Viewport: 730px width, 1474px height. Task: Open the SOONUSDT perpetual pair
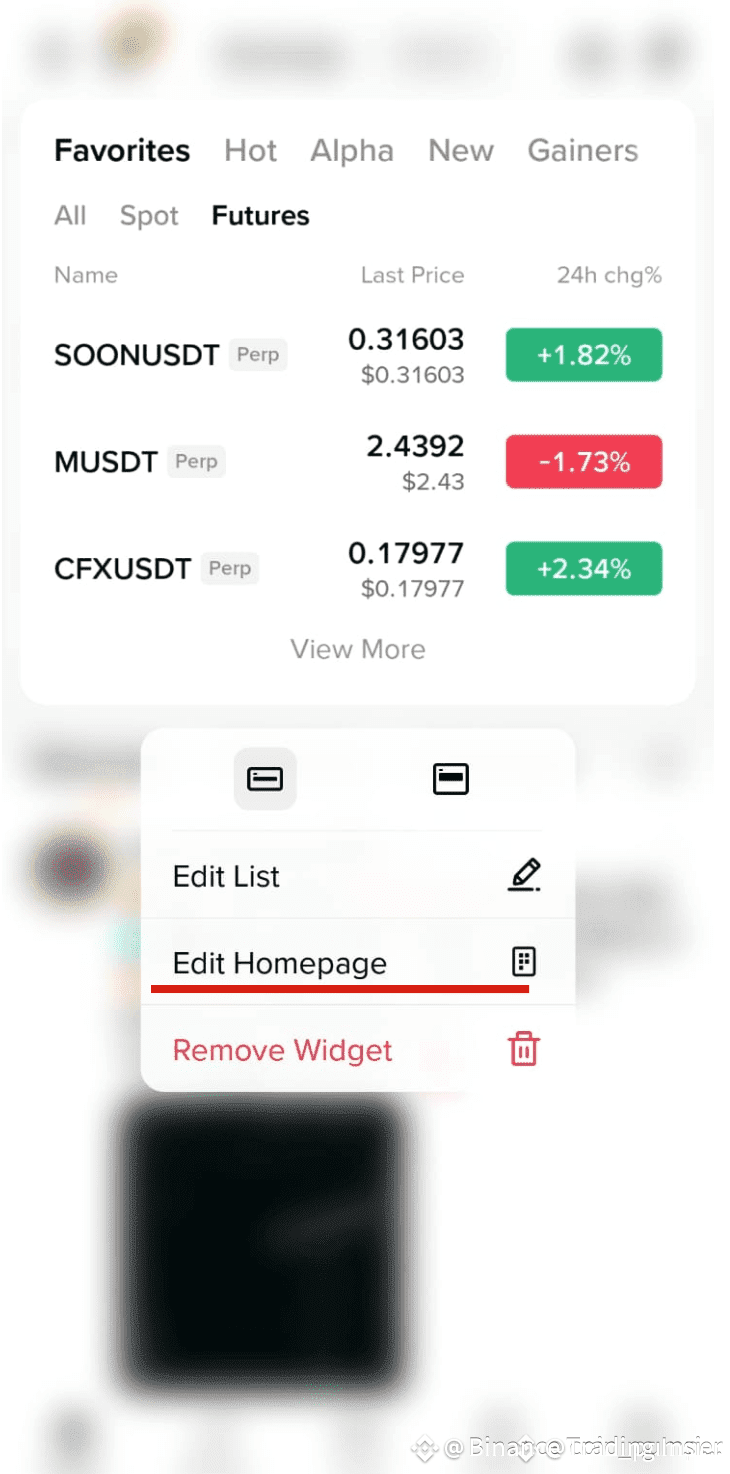(x=136, y=355)
